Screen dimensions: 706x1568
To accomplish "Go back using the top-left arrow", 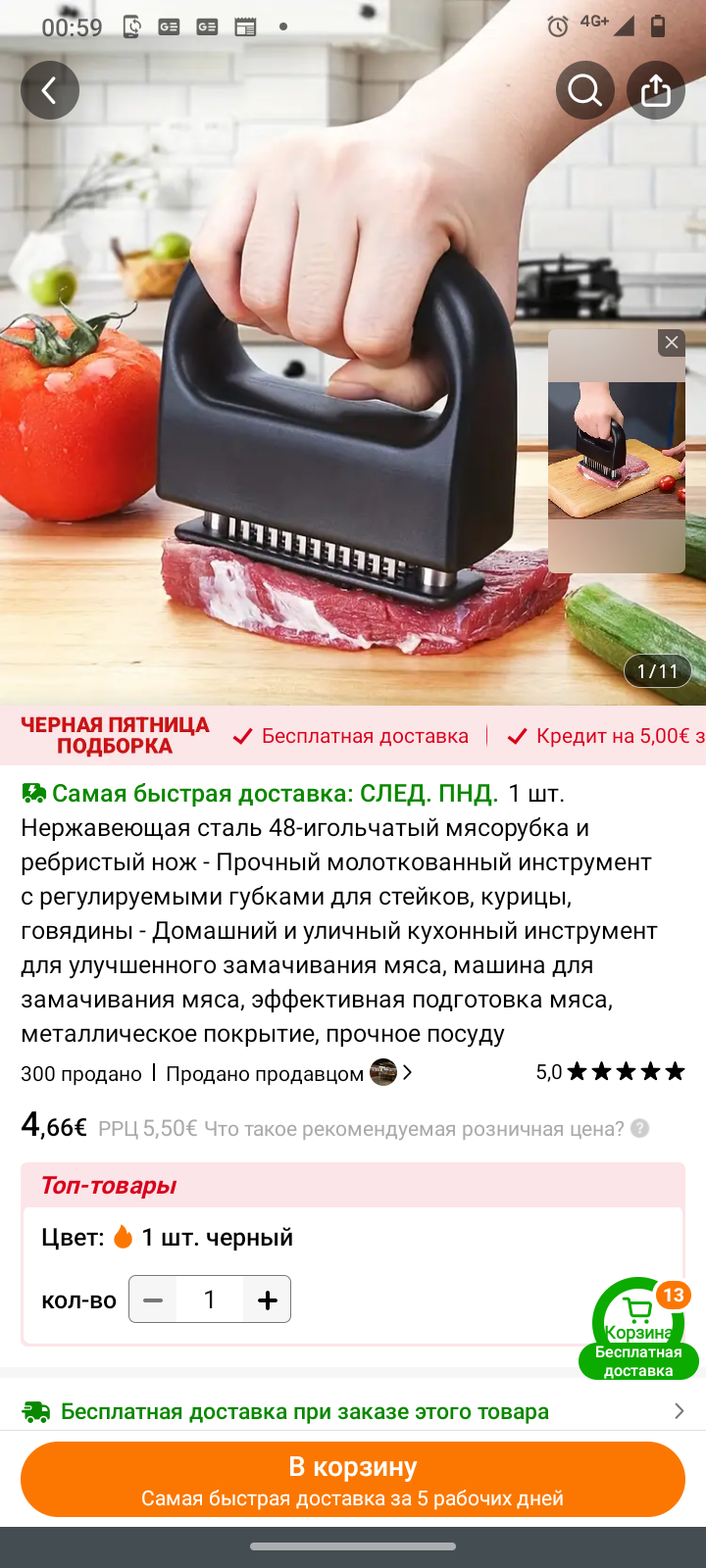I will (50, 90).
